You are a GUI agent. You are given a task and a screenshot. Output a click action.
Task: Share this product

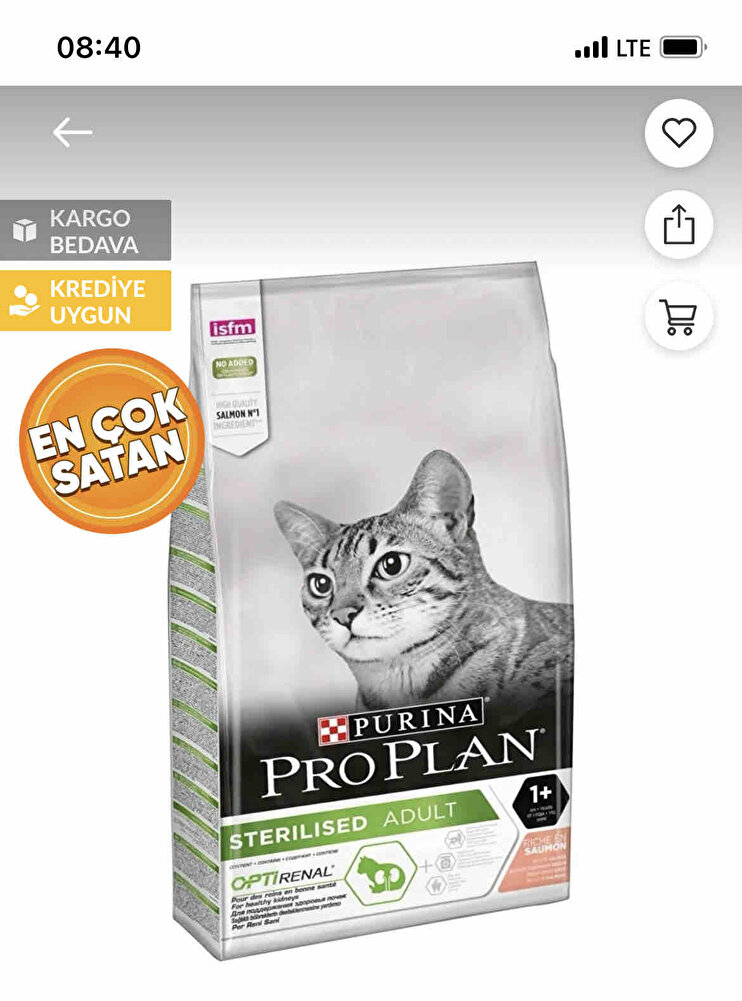[679, 224]
